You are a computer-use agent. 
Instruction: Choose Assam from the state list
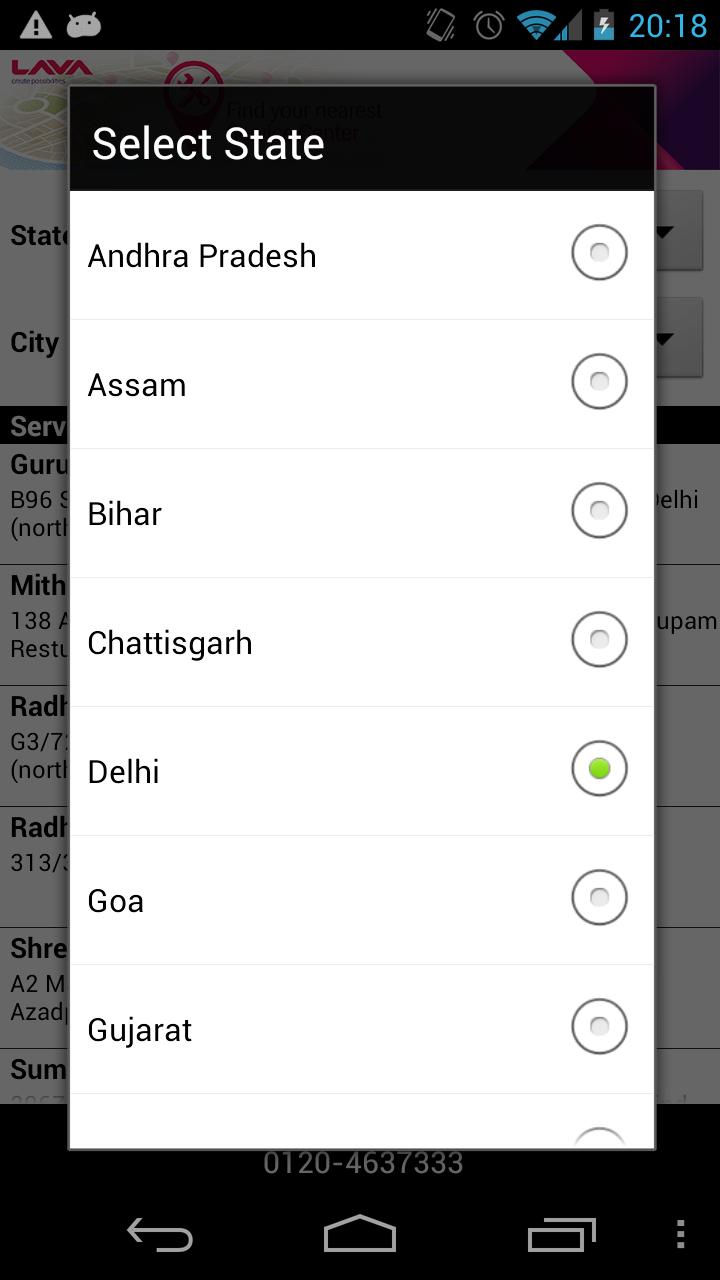coord(360,384)
